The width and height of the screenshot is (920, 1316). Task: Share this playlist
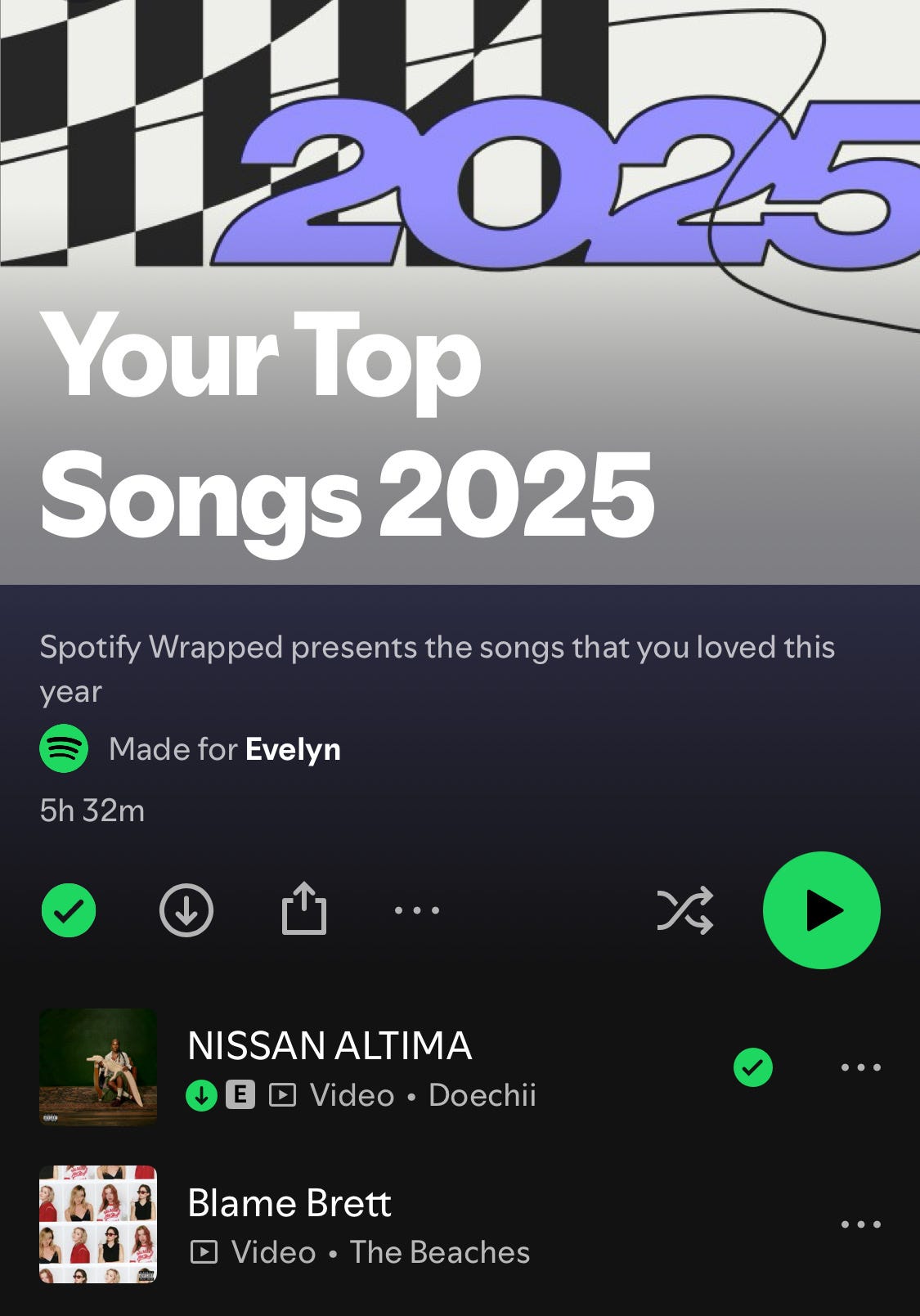[304, 909]
